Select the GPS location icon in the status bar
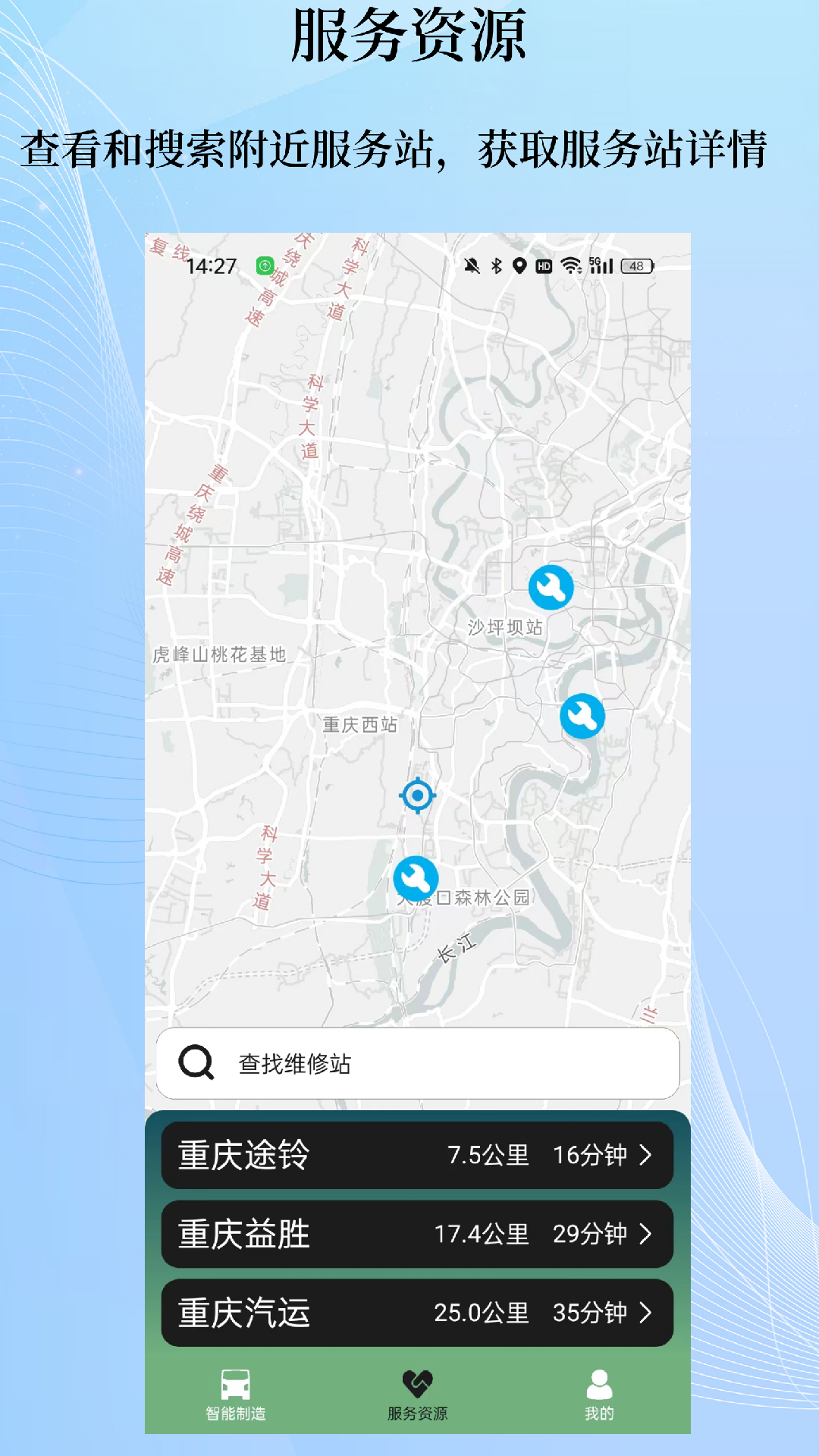The width and height of the screenshot is (819, 1456). click(x=519, y=266)
